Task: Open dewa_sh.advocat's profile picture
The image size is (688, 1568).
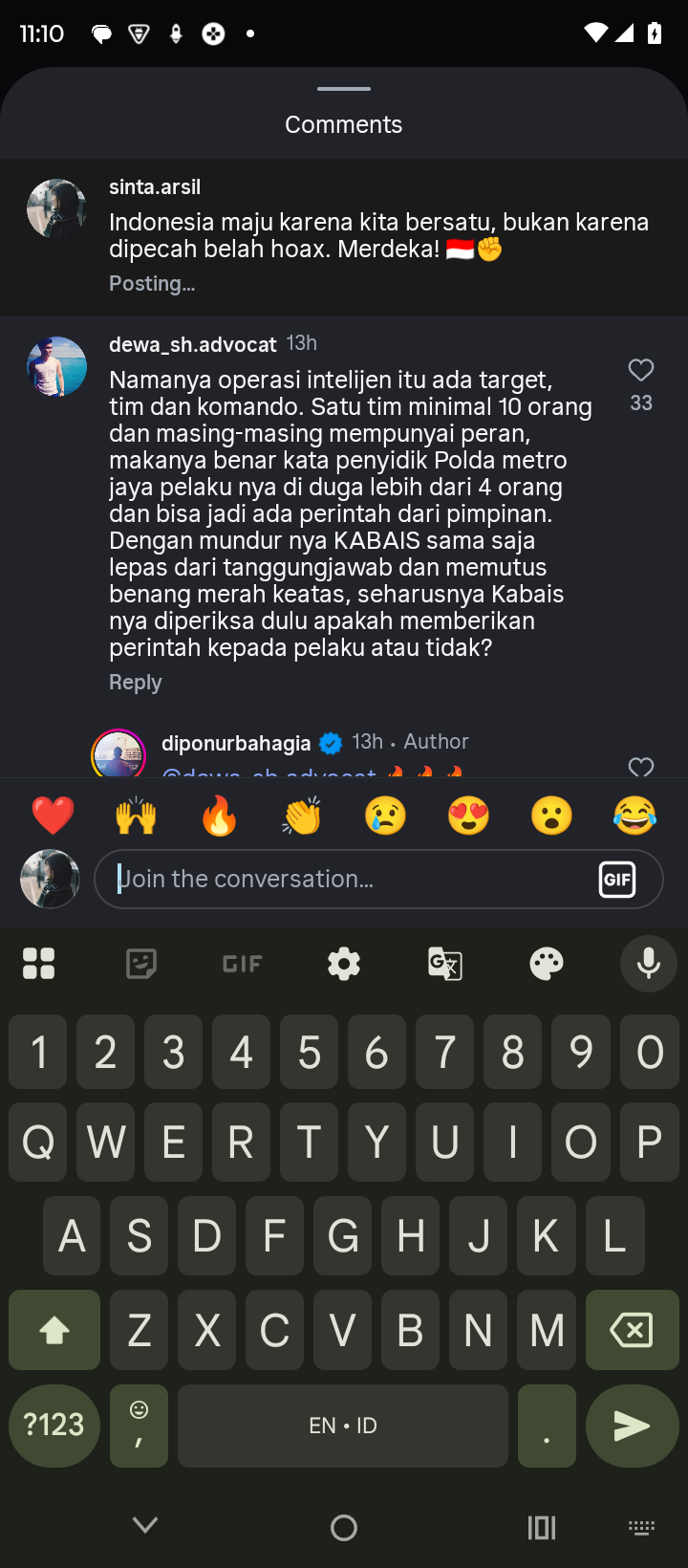Action: point(56,366)
